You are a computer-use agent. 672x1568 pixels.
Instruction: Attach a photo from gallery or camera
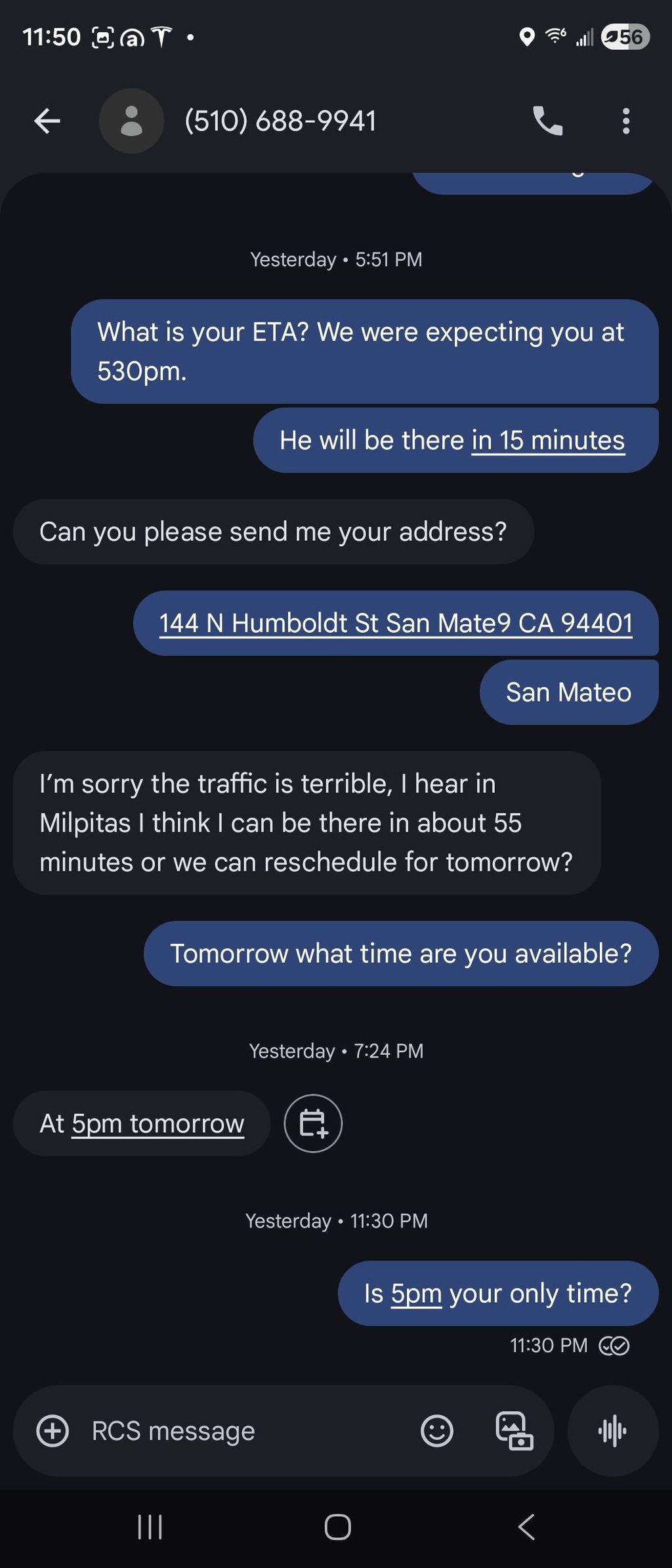(514, 1431)
